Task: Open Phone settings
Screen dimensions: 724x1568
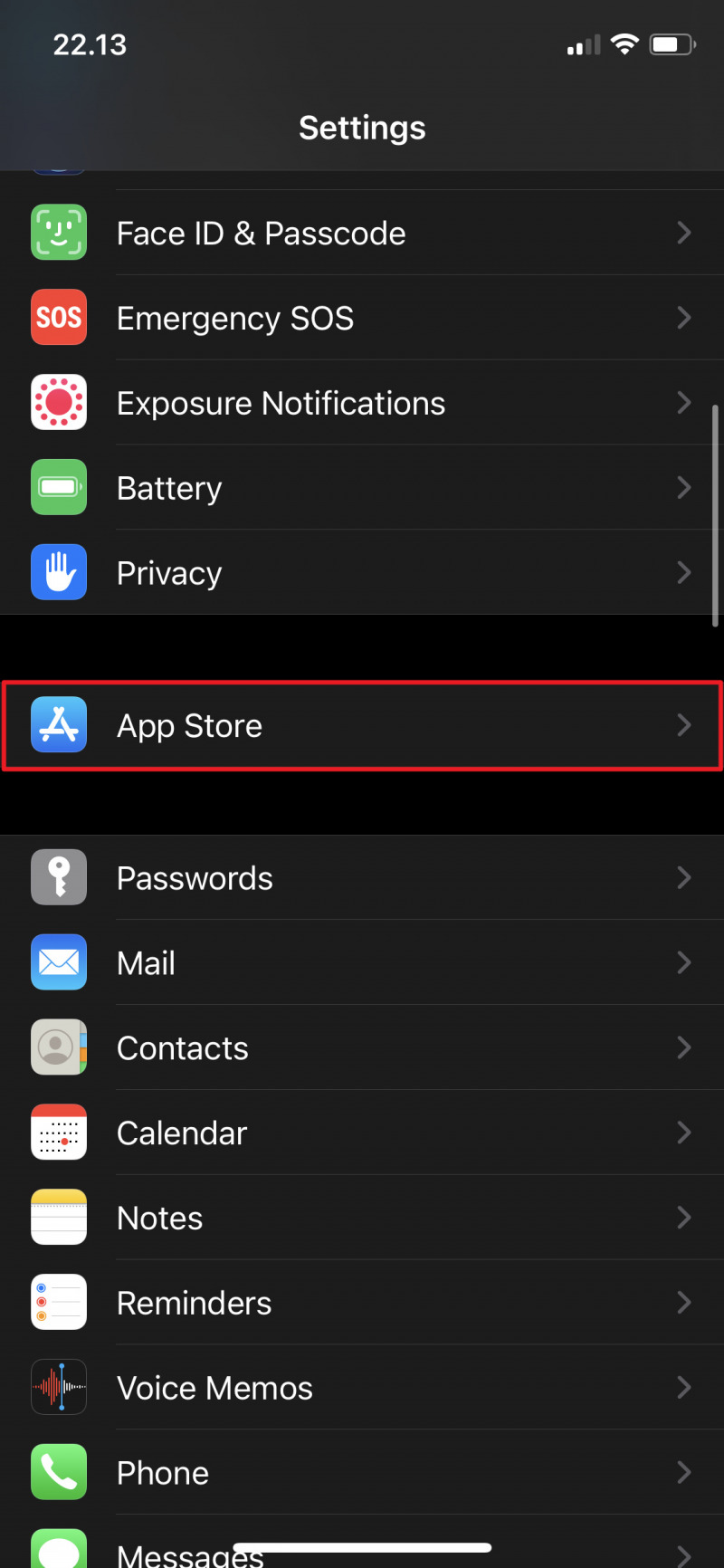Action: click(x=362, y=1473)
